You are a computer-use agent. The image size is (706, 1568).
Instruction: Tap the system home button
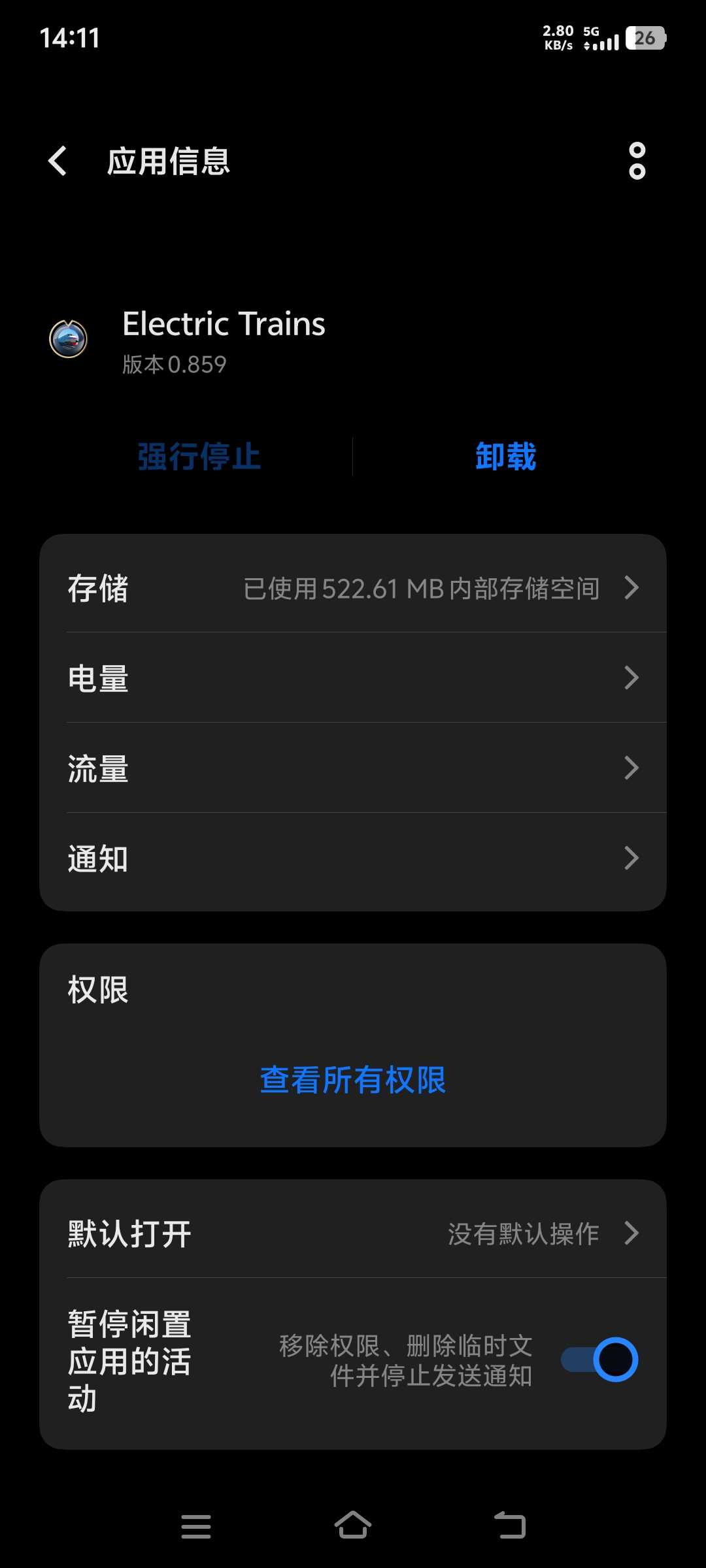click(x=353, y=1526)
